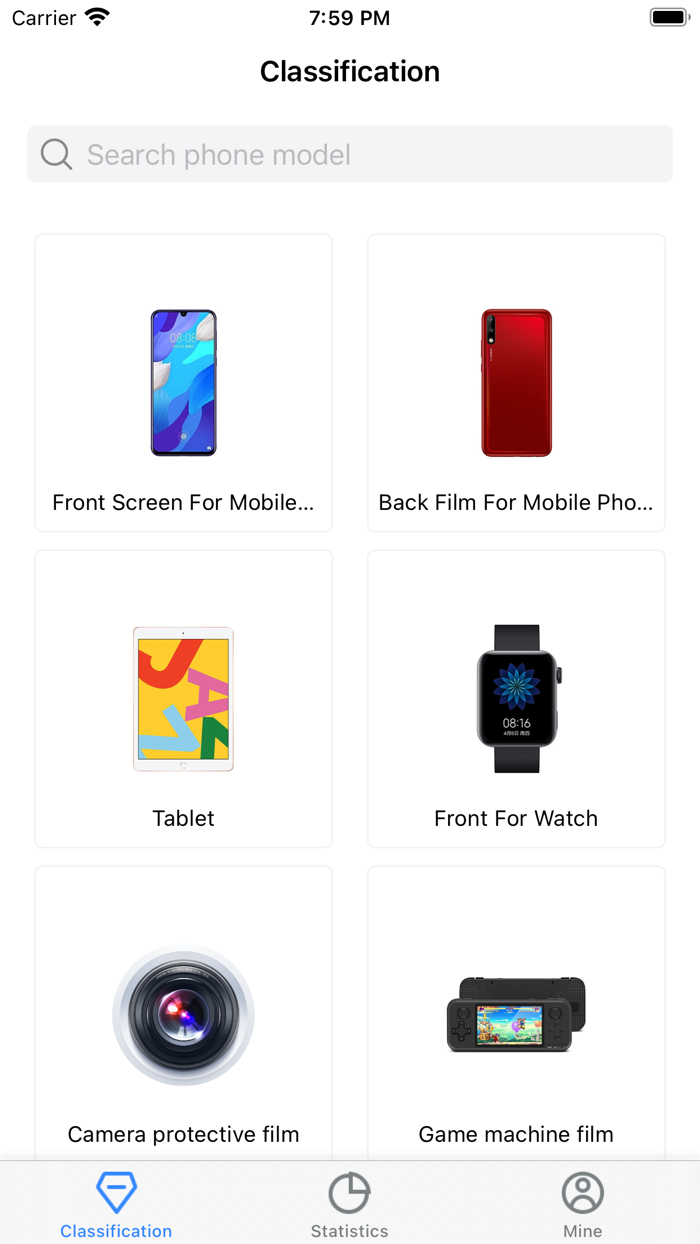Switch to the Statistics tab
This screenshot has height=1244, width=700.
click(x=350, y=1205)
